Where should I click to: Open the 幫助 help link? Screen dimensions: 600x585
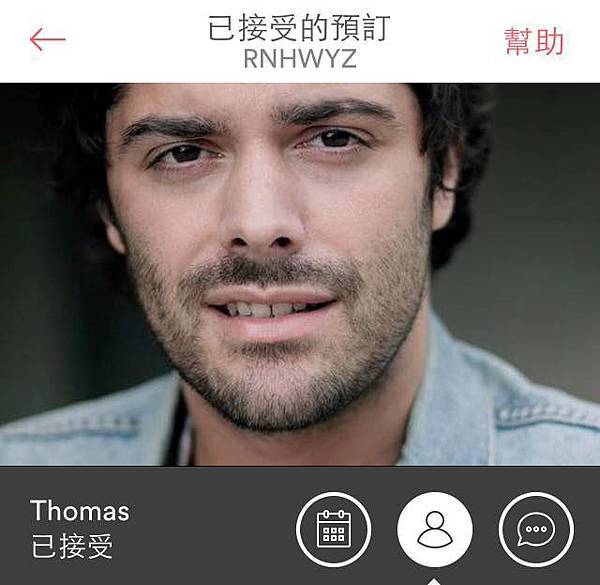pos(534,41)
